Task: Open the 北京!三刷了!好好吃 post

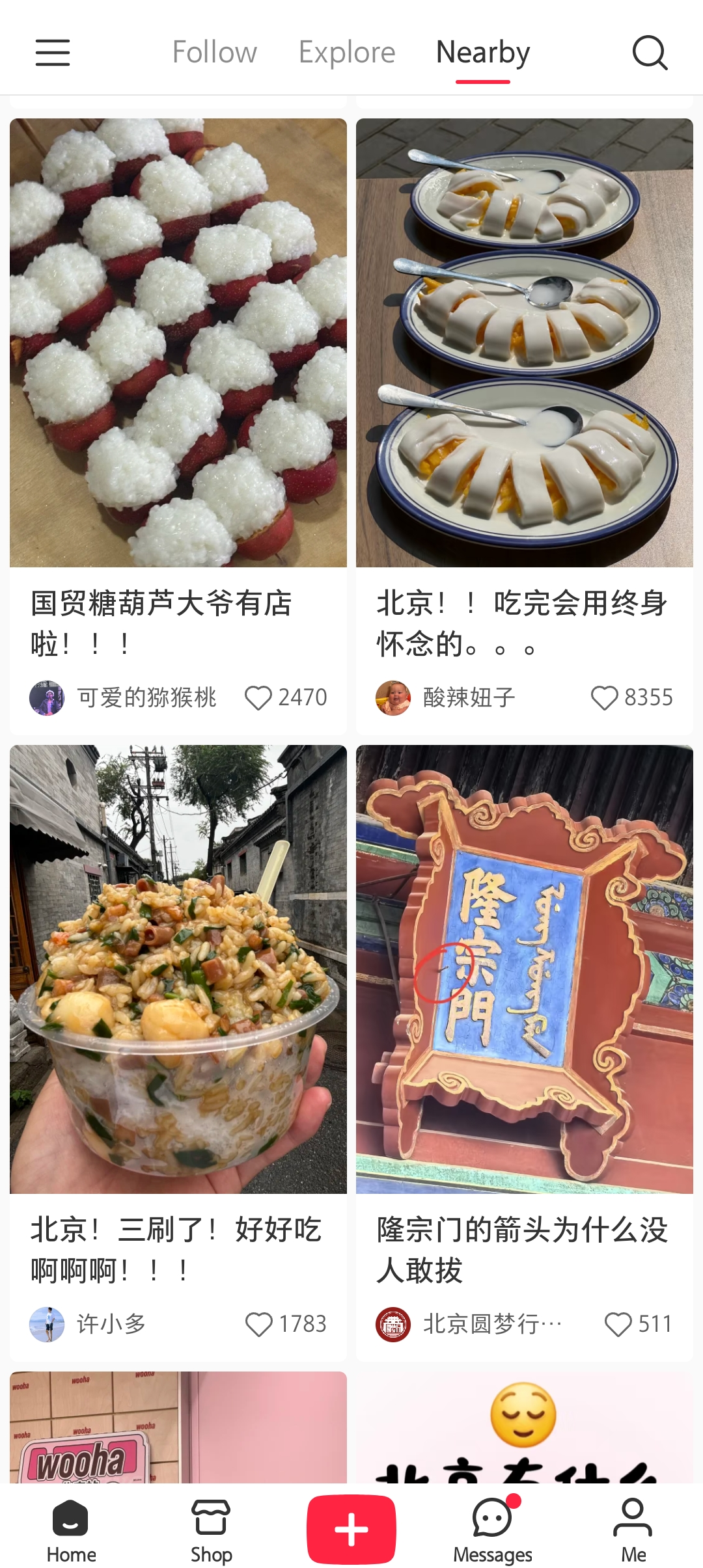Action: pyautogui.click(x=178, y=969)
